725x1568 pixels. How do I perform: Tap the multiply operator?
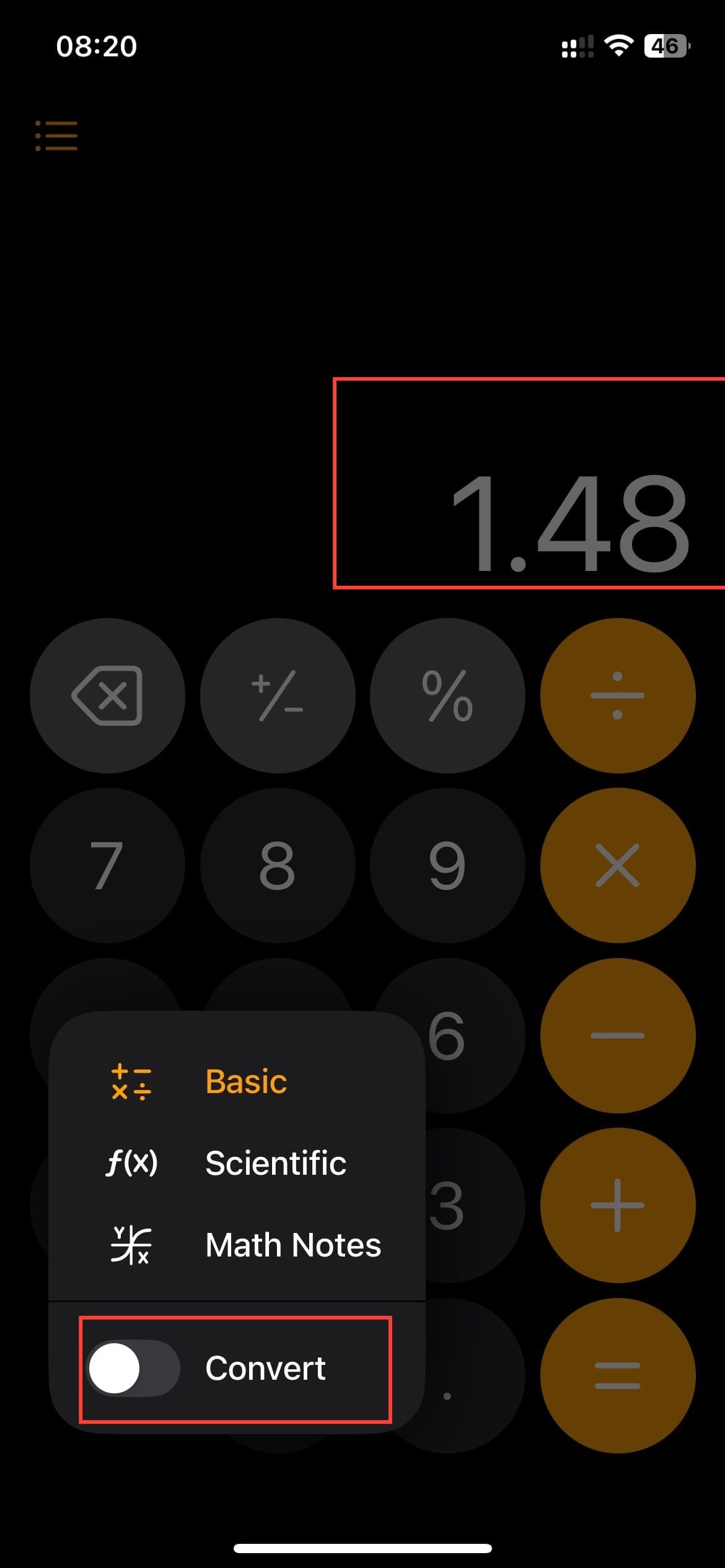pos(617,865)
